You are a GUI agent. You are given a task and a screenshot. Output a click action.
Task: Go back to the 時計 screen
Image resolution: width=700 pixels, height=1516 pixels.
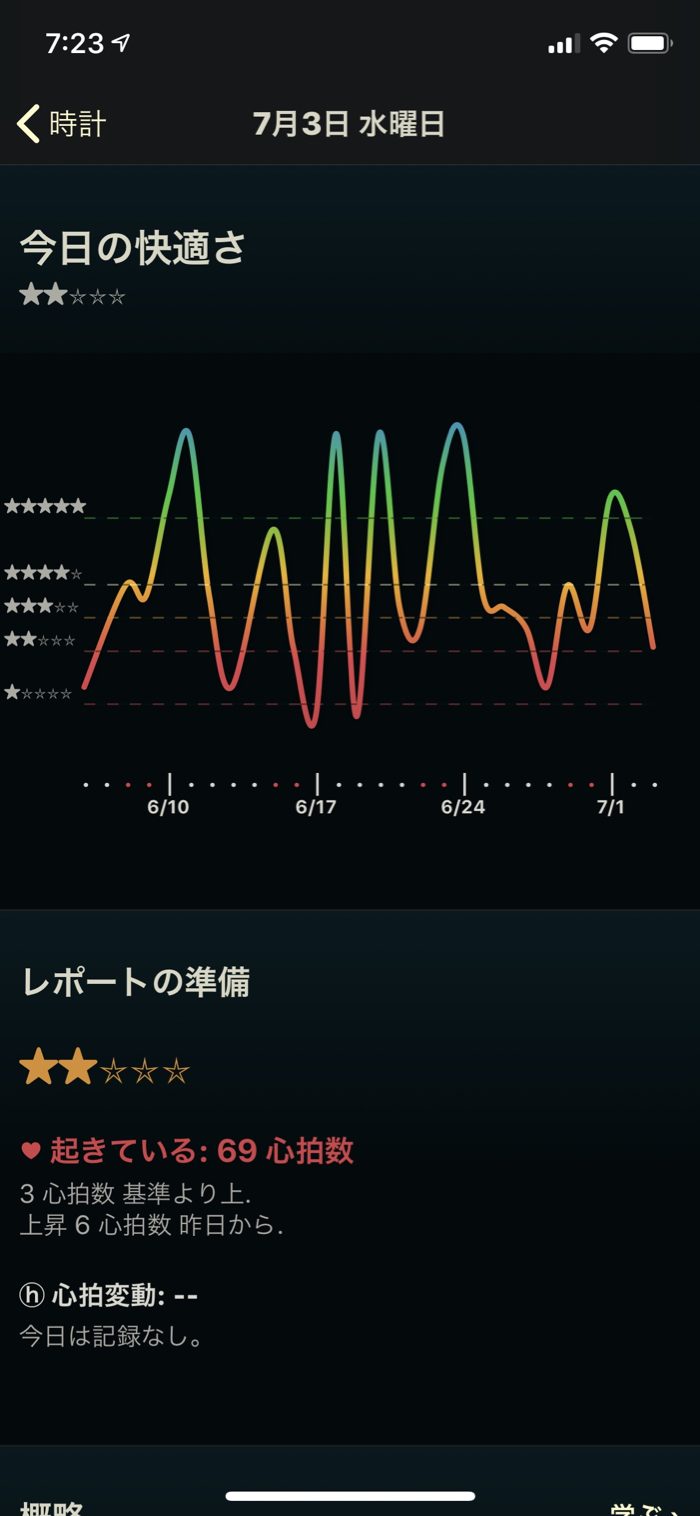point(62,124)
